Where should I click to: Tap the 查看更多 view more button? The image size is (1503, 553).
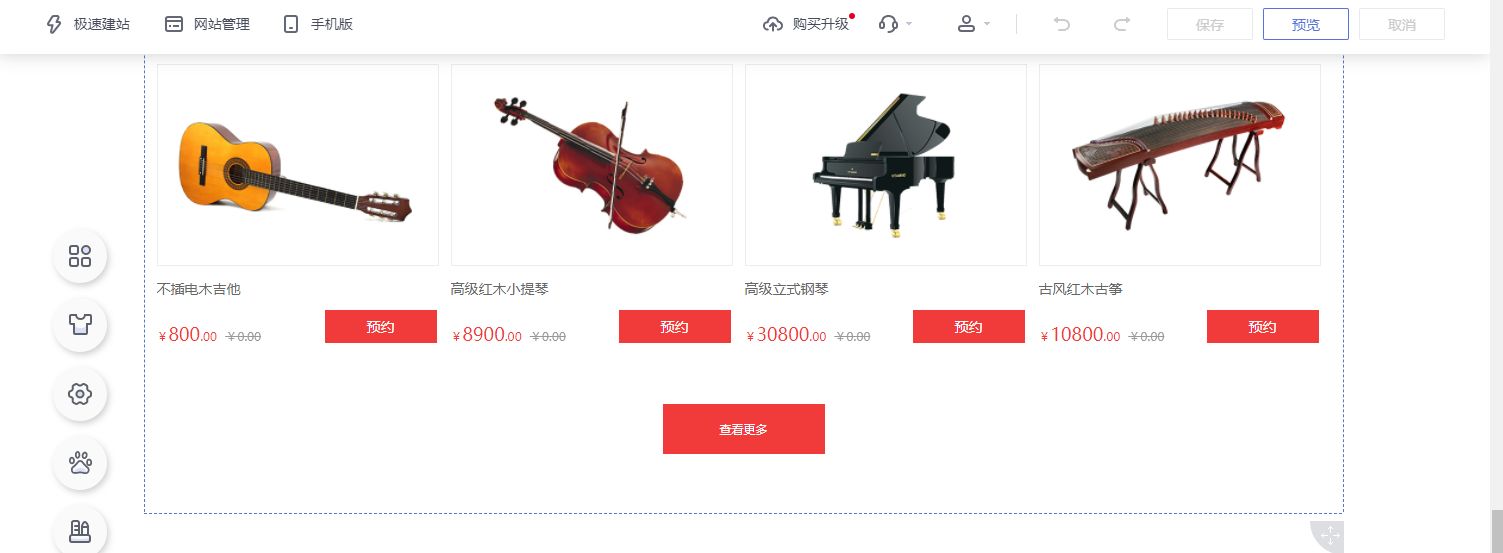pyautogui.click(x=744, y=429)
